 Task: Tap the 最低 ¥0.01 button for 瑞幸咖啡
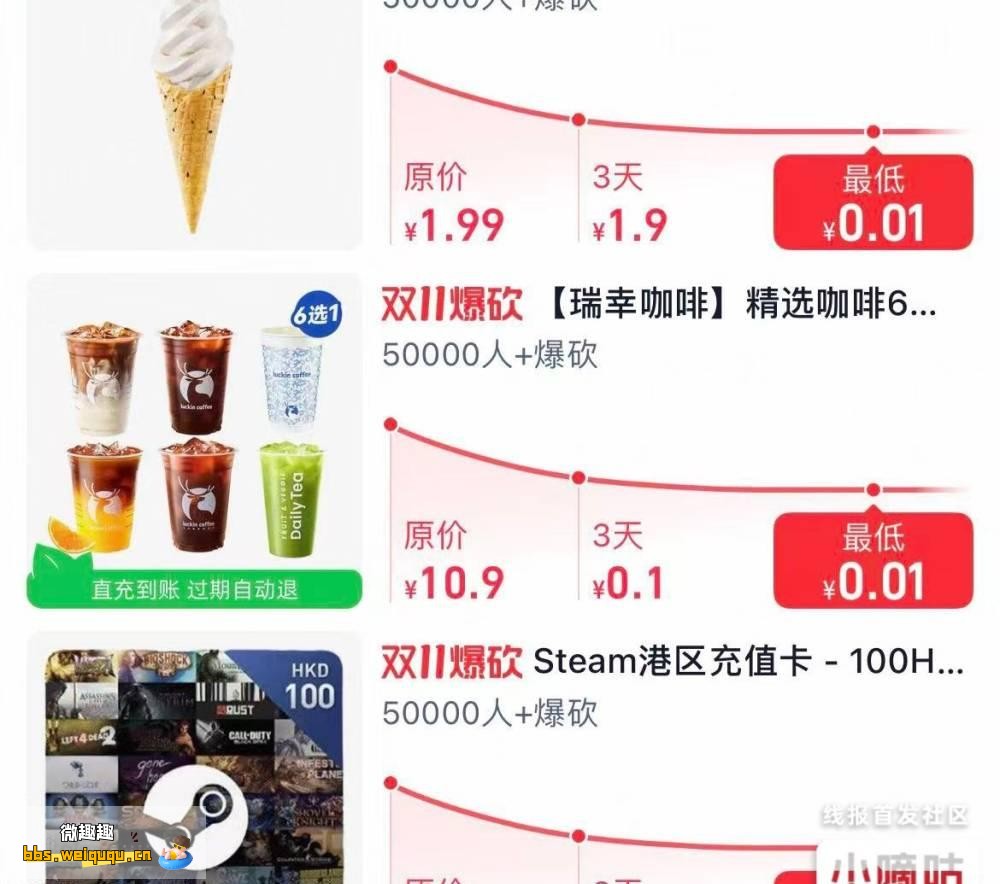pos(873,561)
